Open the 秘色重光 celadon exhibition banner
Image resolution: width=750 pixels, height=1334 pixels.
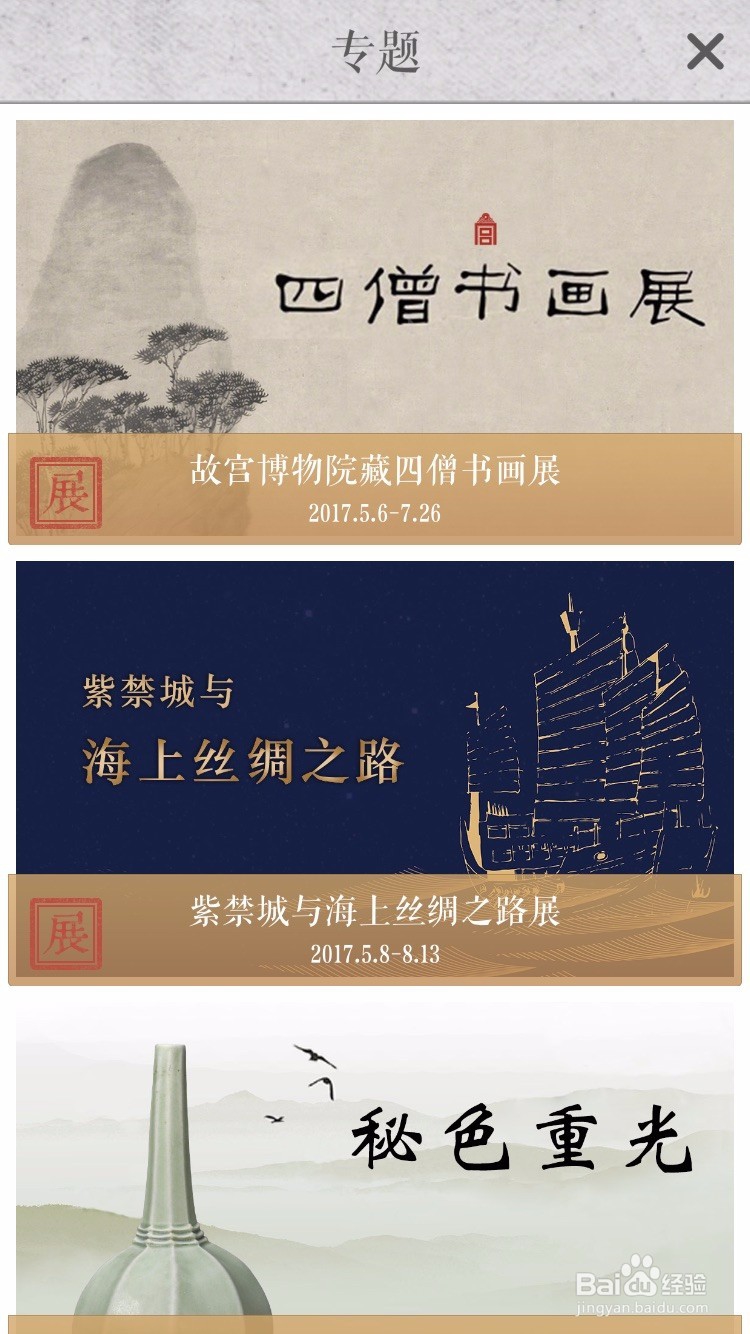[x=375, y=1150]
